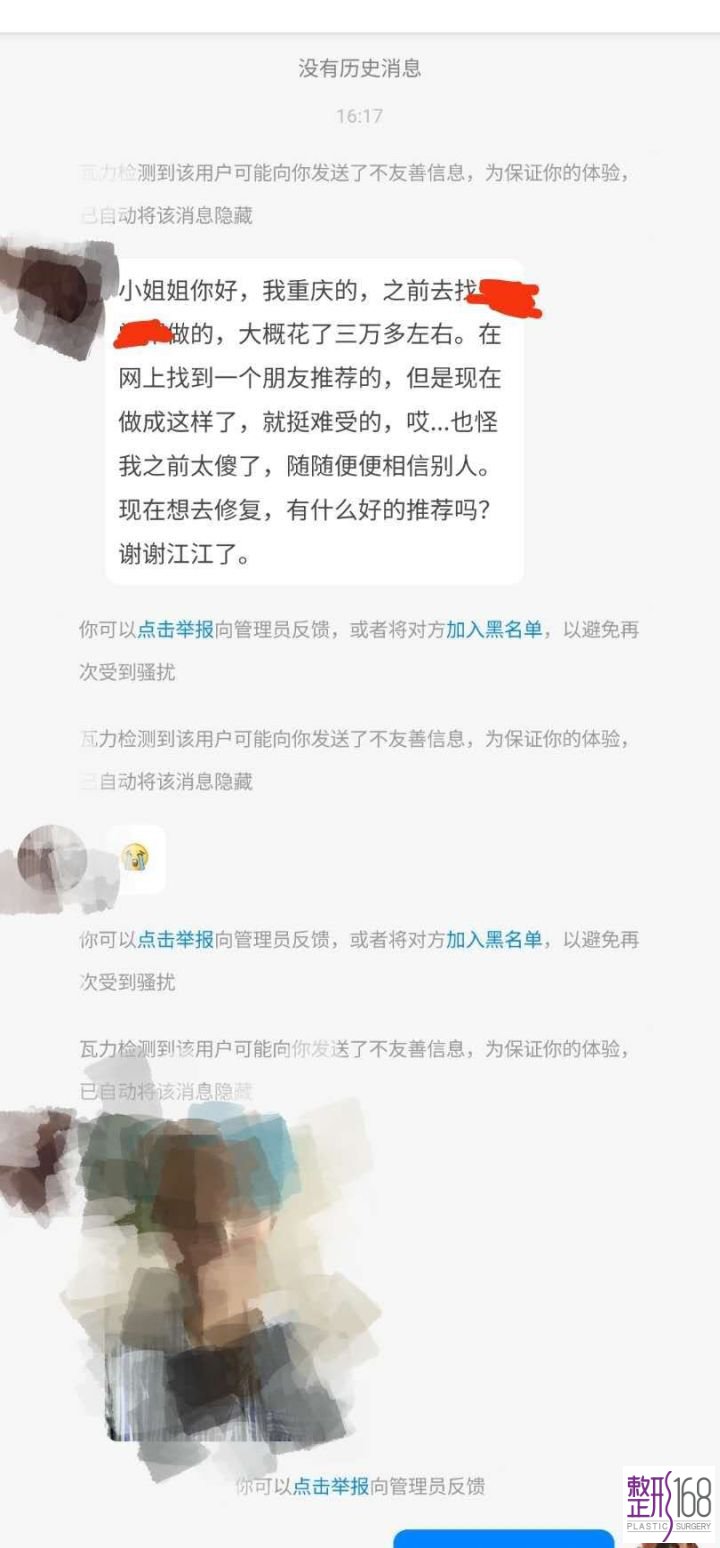Tap 点击举报 beneath the blurred photo message
The image size is (720, 1548).
331,1486
